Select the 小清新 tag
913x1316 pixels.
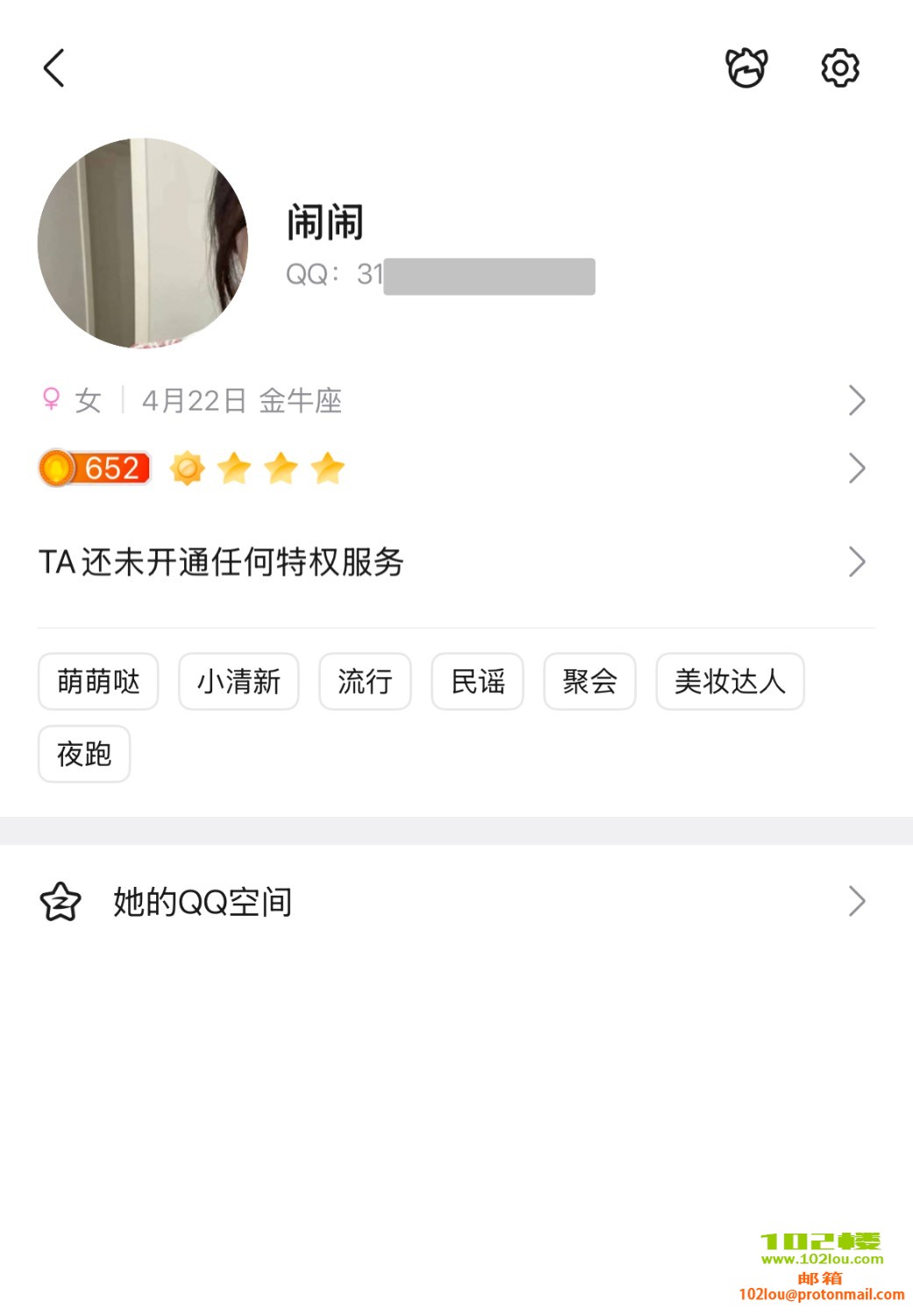(239, 682)
